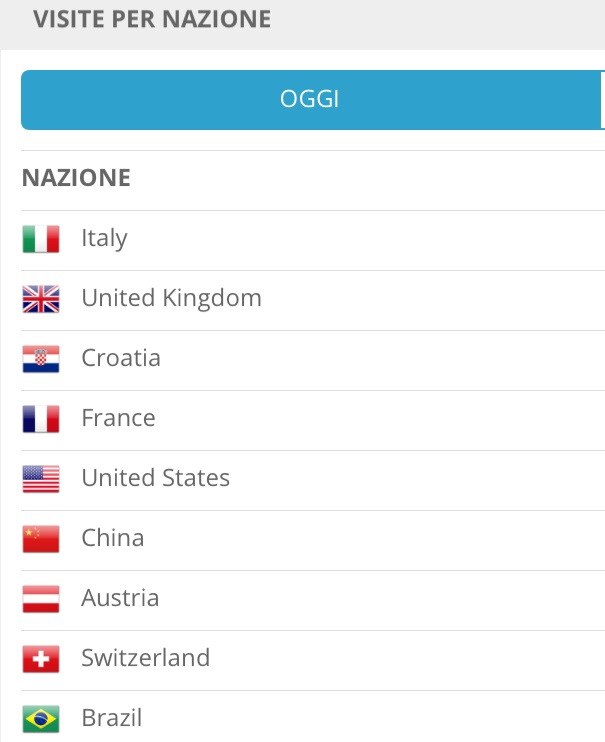Select the OGGI tab
The image size is (605, 742).
pyautogui.click(x=310, y=100)
